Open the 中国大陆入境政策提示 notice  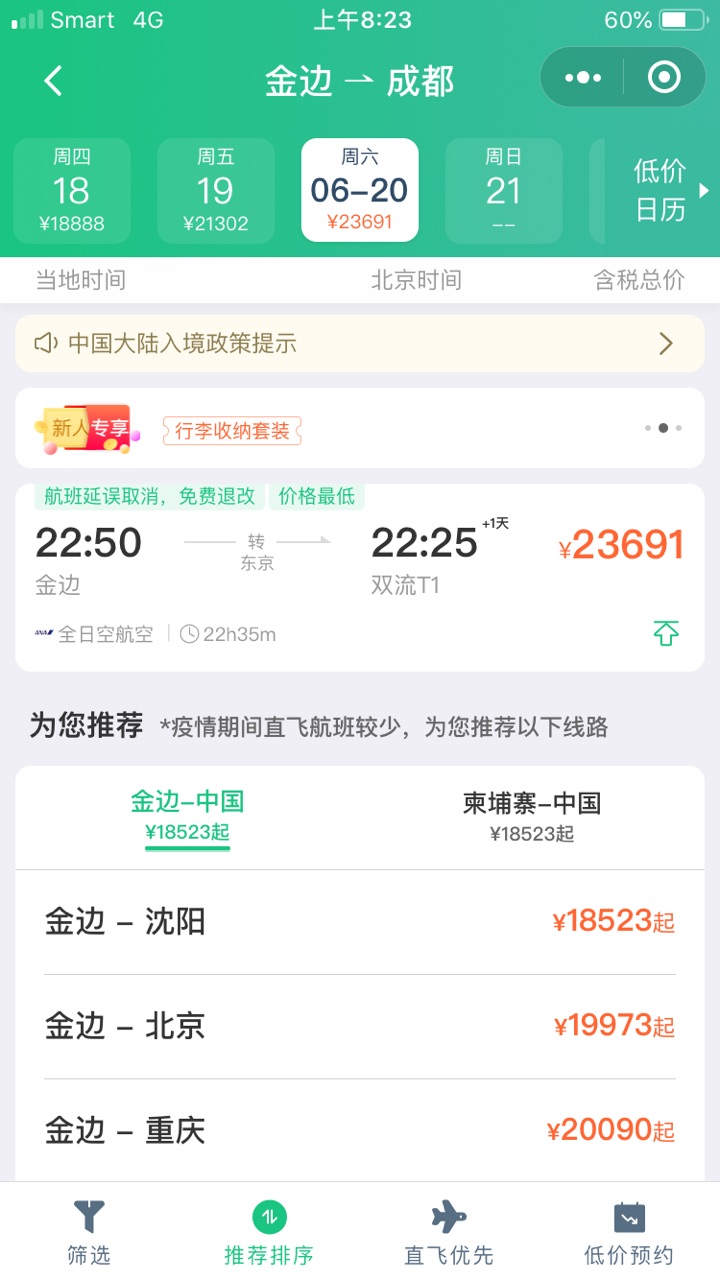pyautogui.click(x=360, y=344)
